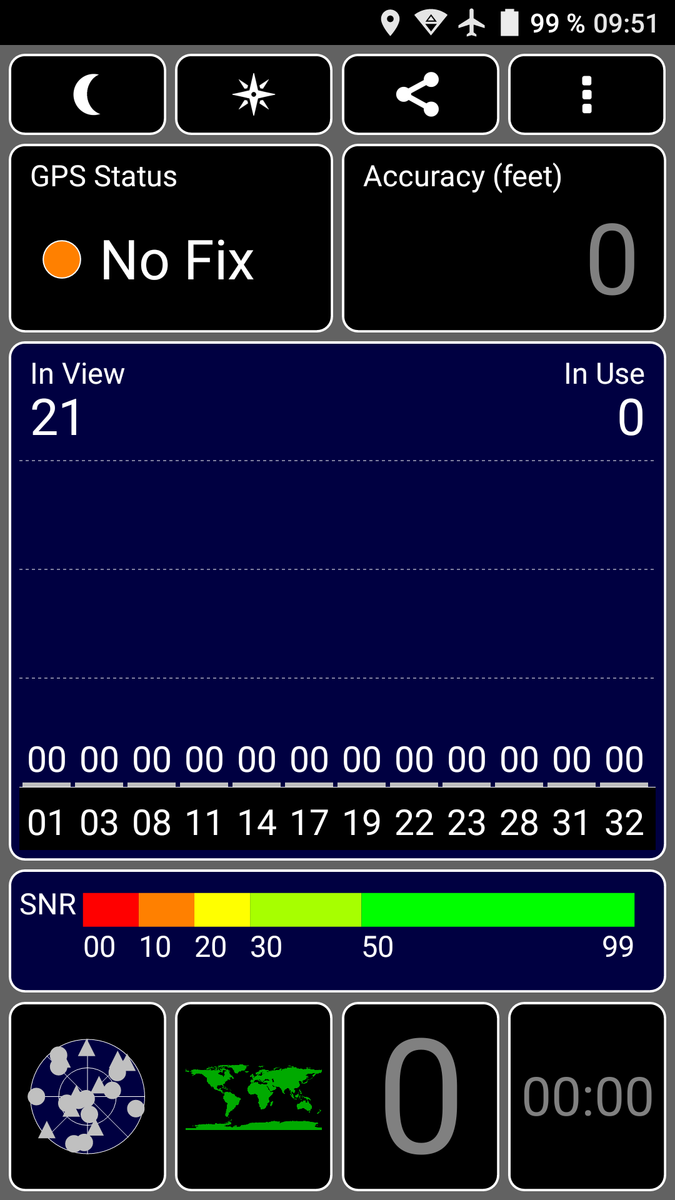Open the GPS Status card

(x=170, y=238)
